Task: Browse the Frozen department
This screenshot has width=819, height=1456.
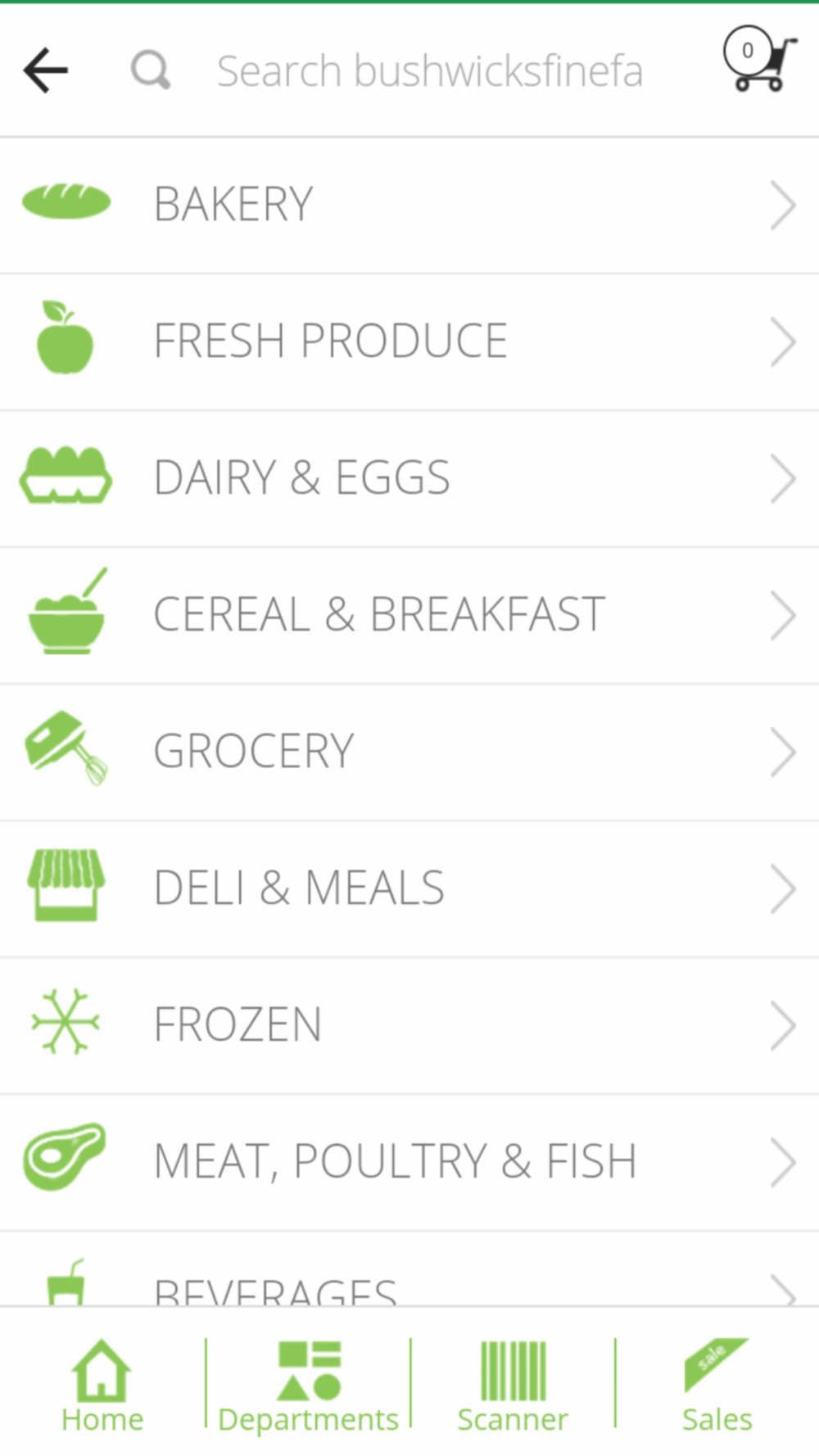Action: tap(409, 1026)
